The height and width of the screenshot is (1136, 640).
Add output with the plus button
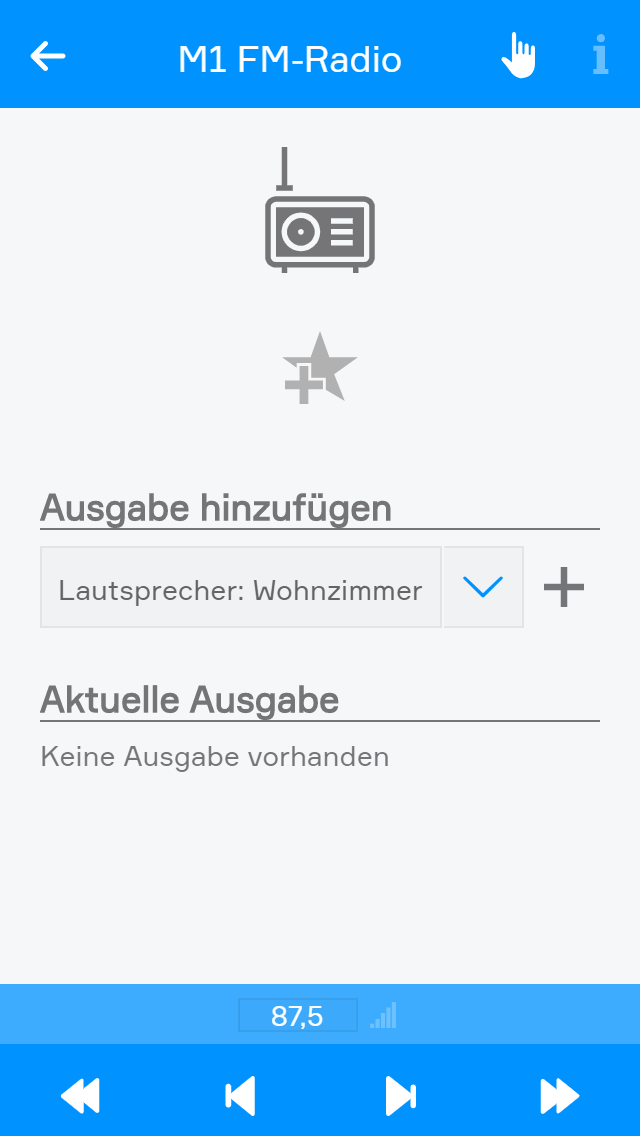click(563, 588)
